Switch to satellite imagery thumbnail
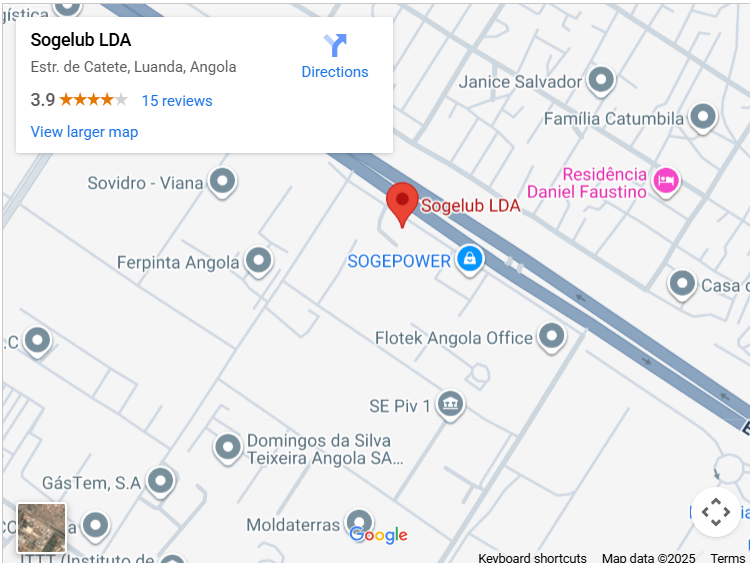Image resolution: width=750 pixels, height=563 pixels. click(42, 528)
